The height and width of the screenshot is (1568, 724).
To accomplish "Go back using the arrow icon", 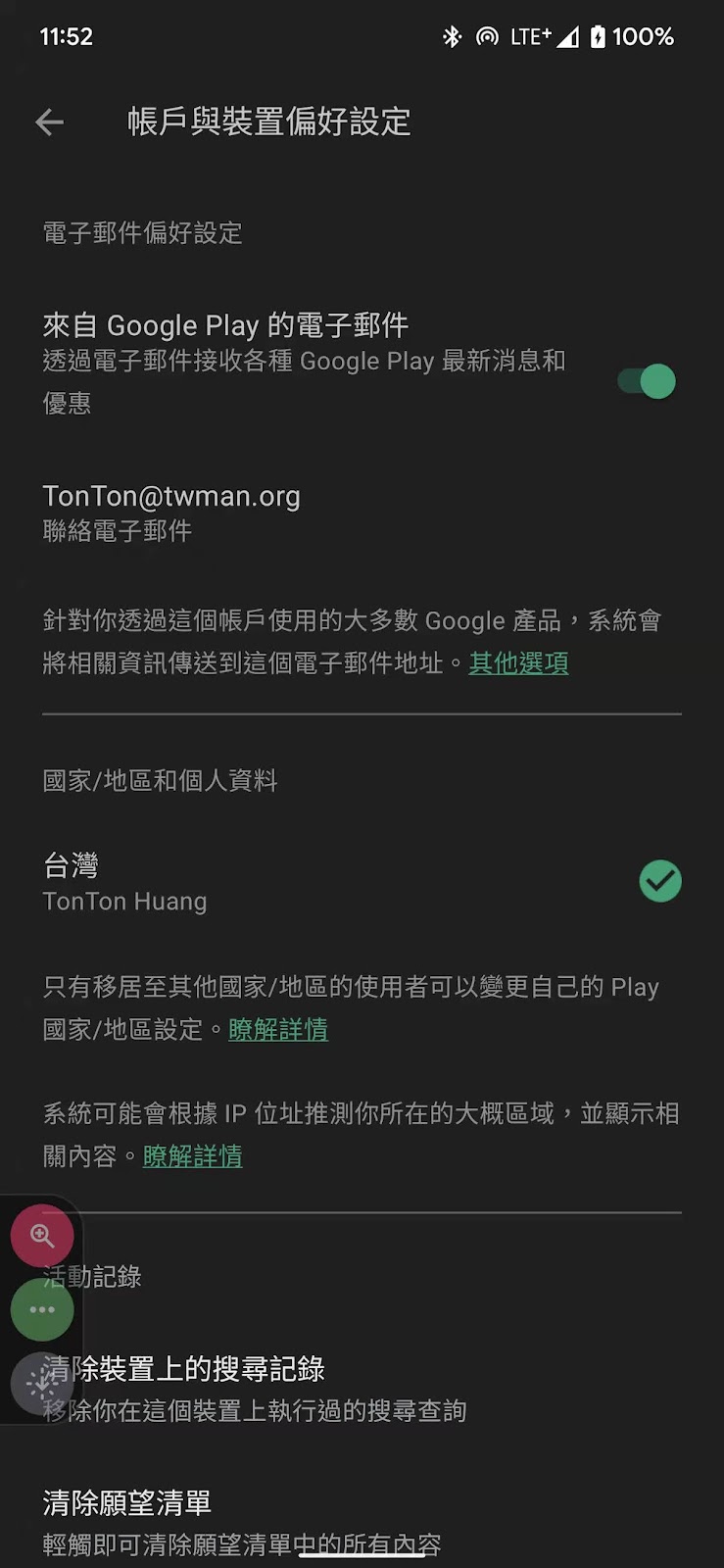I will [49, 122].
